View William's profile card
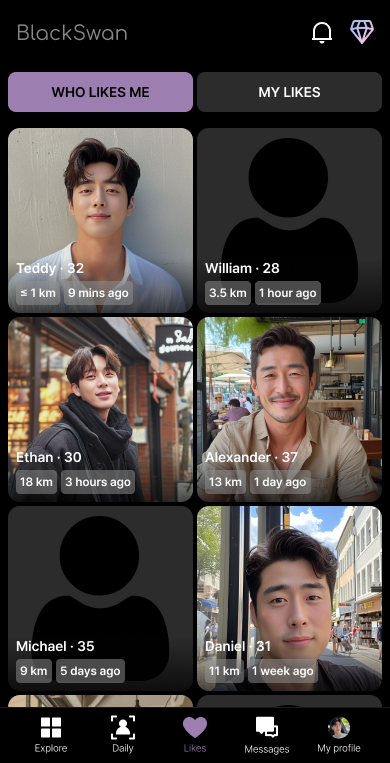This screenshot has width=390, height=763. [289, 220]
